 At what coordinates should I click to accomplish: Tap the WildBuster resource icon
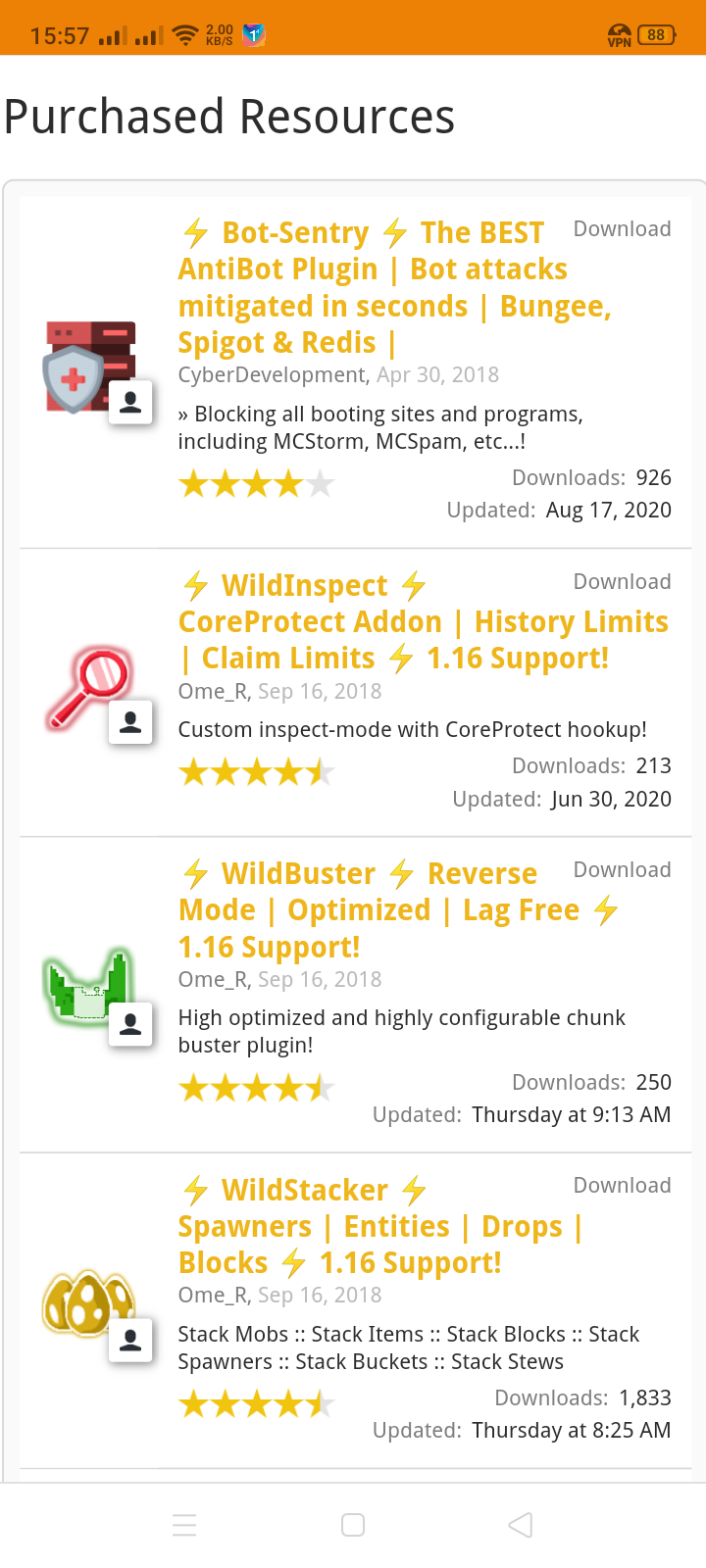click(x=88, y=988)
